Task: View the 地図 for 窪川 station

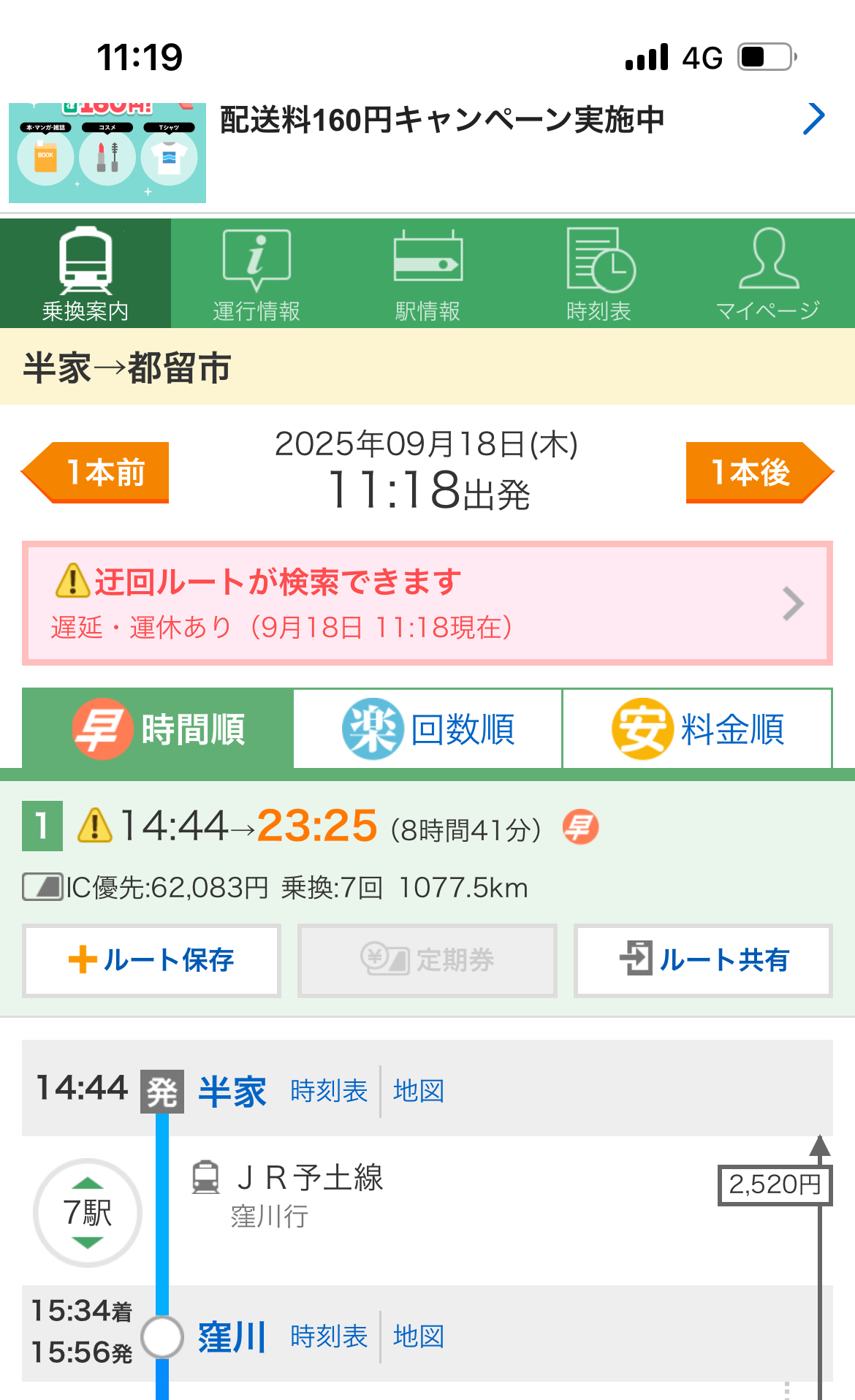Action: [419, 1336]
